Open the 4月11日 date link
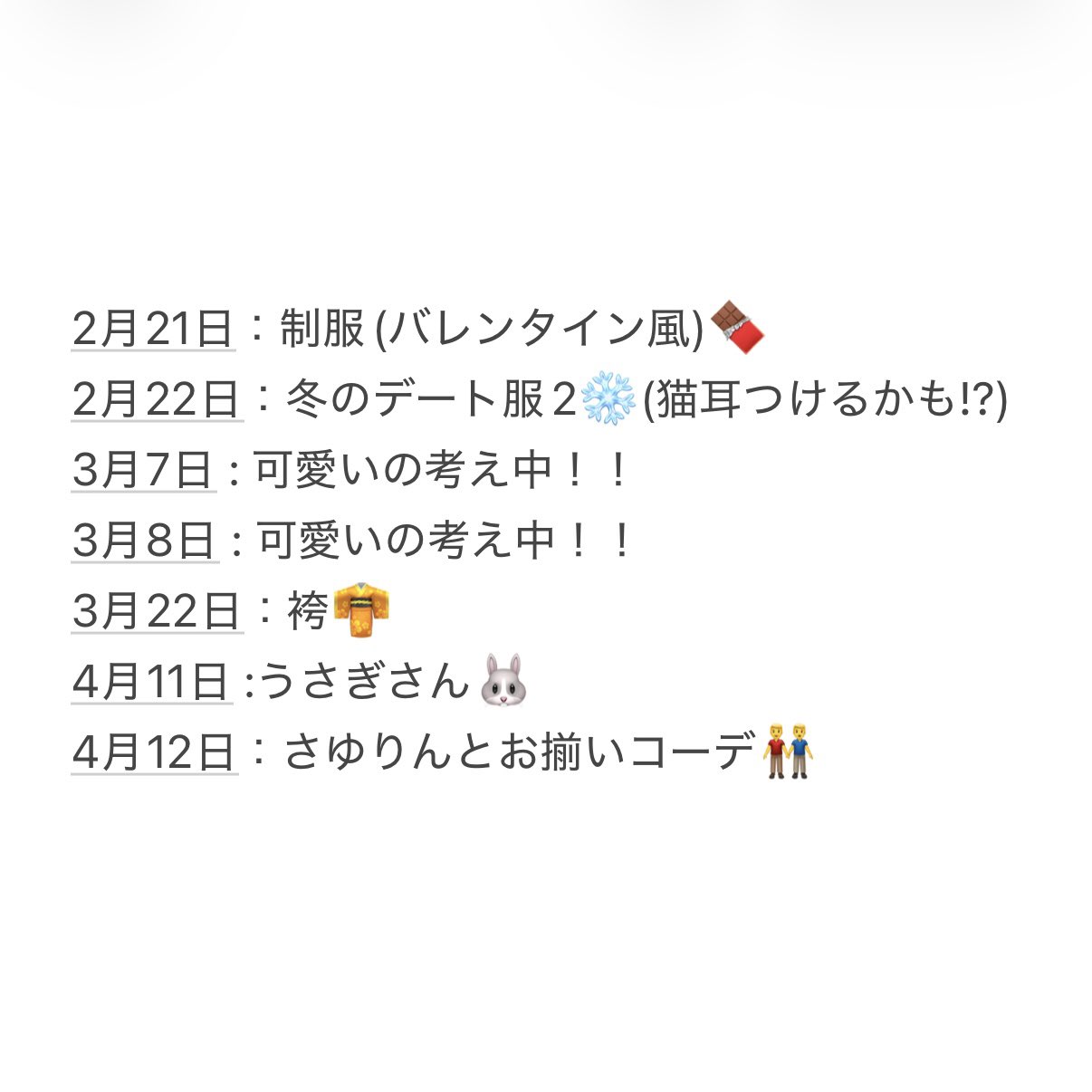Screen dimensions: 1092x1092 (150, 682)
